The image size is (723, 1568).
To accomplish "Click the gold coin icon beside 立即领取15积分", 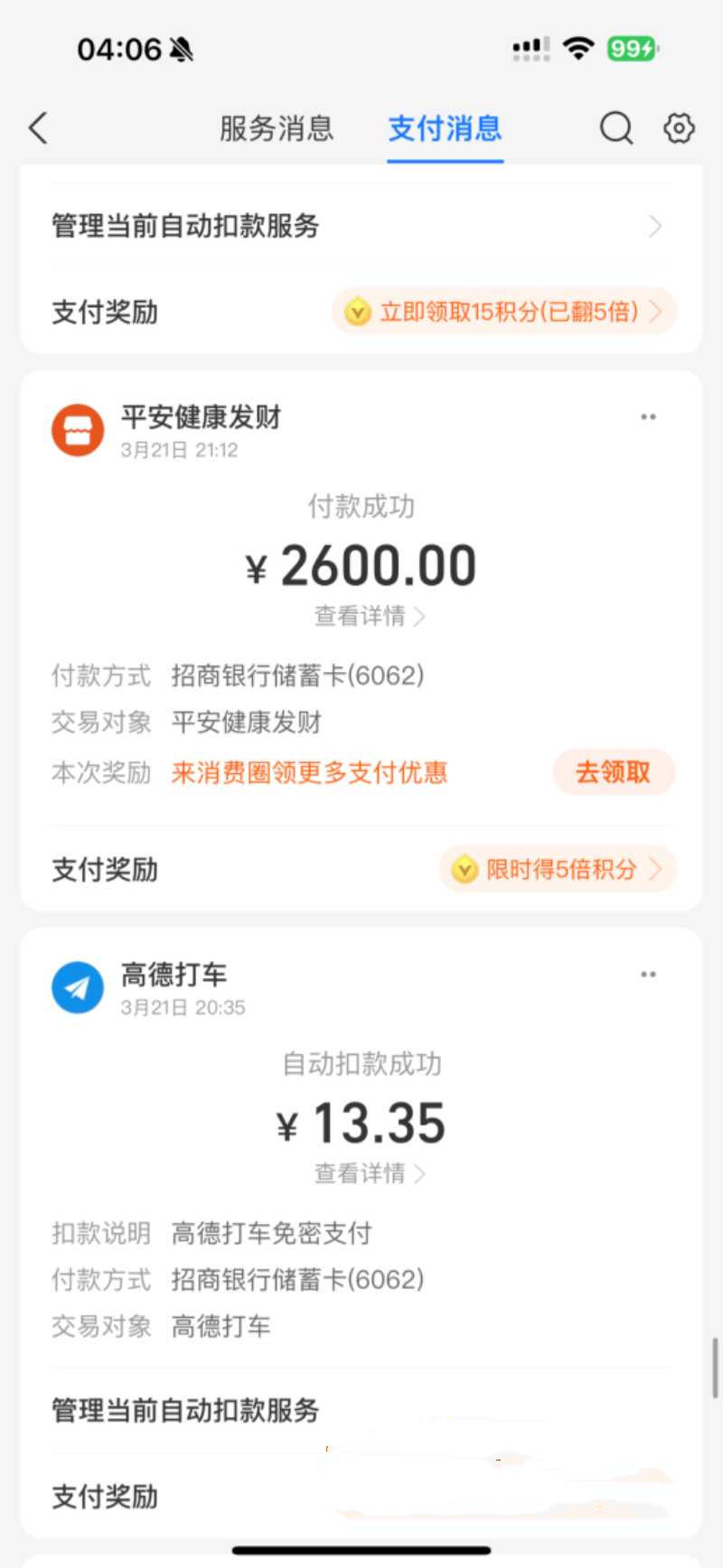I will [358, 312].
